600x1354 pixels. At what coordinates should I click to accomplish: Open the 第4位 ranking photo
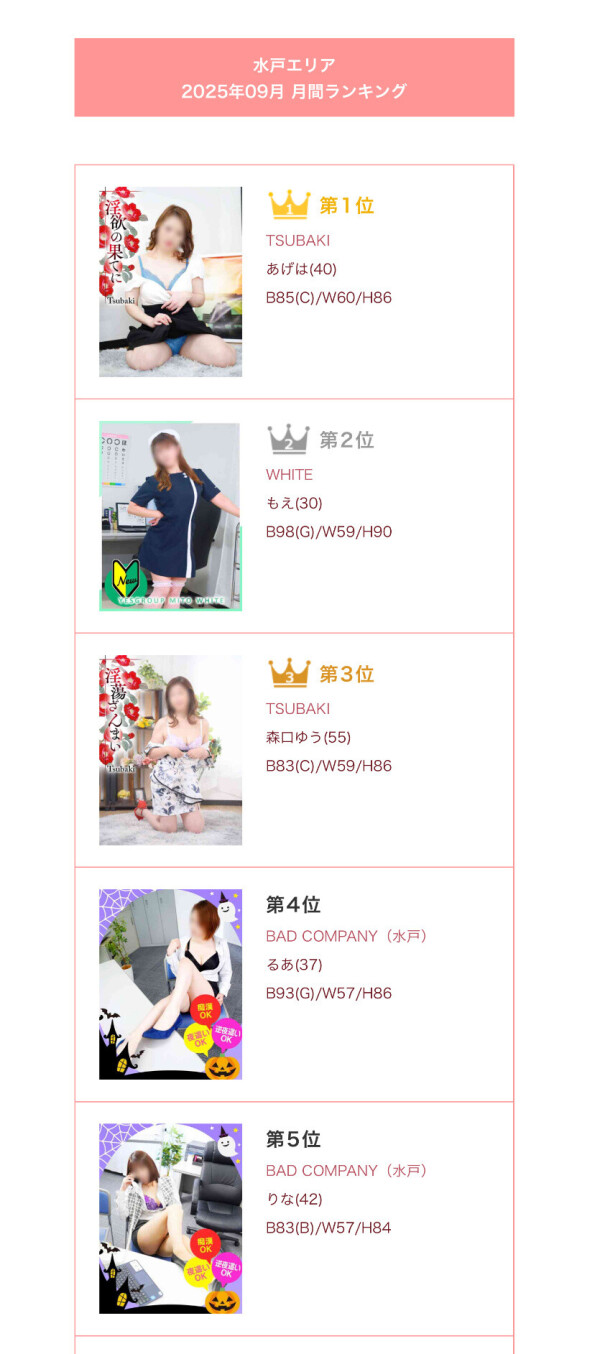coord(170,984)
